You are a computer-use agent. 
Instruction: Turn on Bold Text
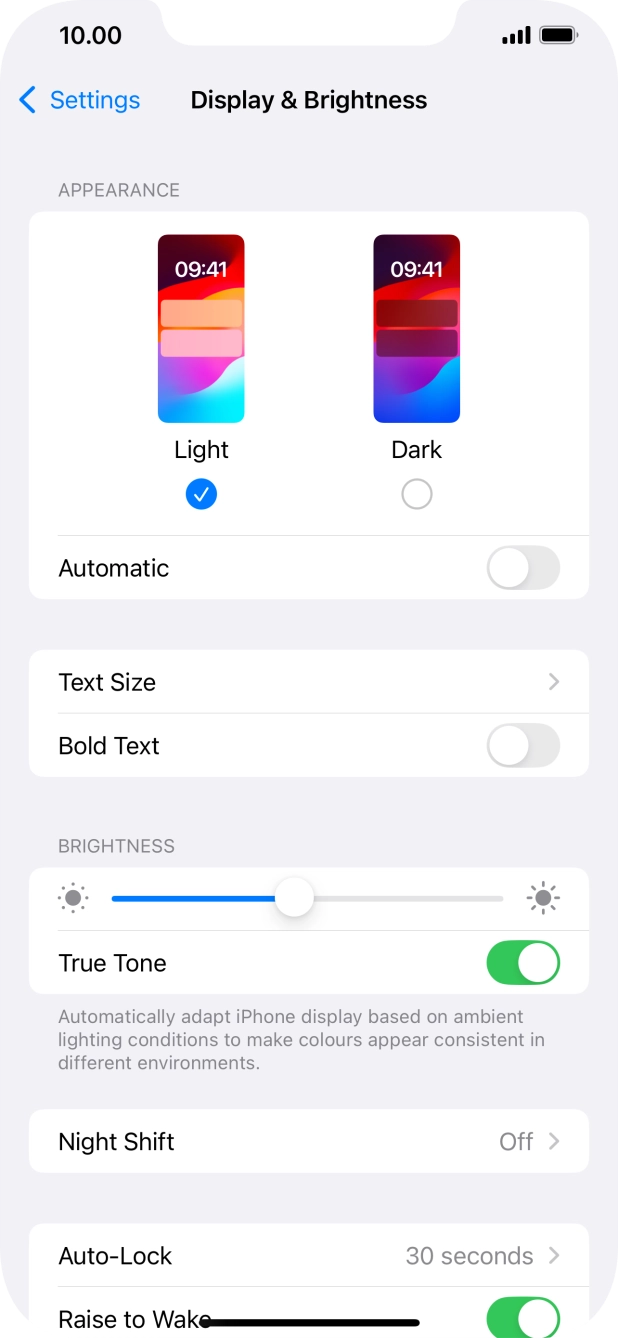coord(522,746)
